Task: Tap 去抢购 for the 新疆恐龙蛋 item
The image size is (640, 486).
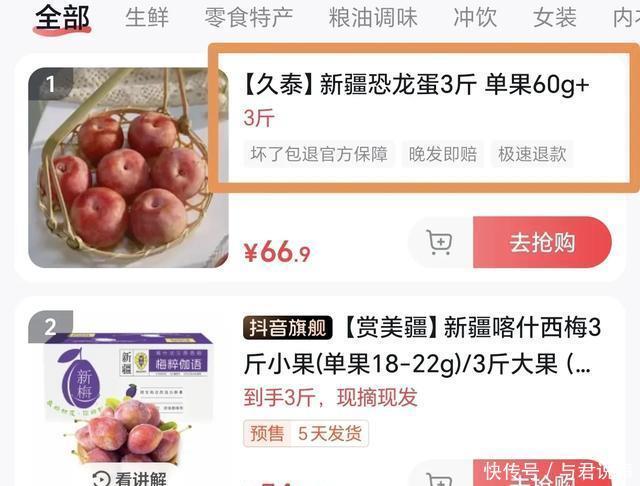Action: coord(542,242)
